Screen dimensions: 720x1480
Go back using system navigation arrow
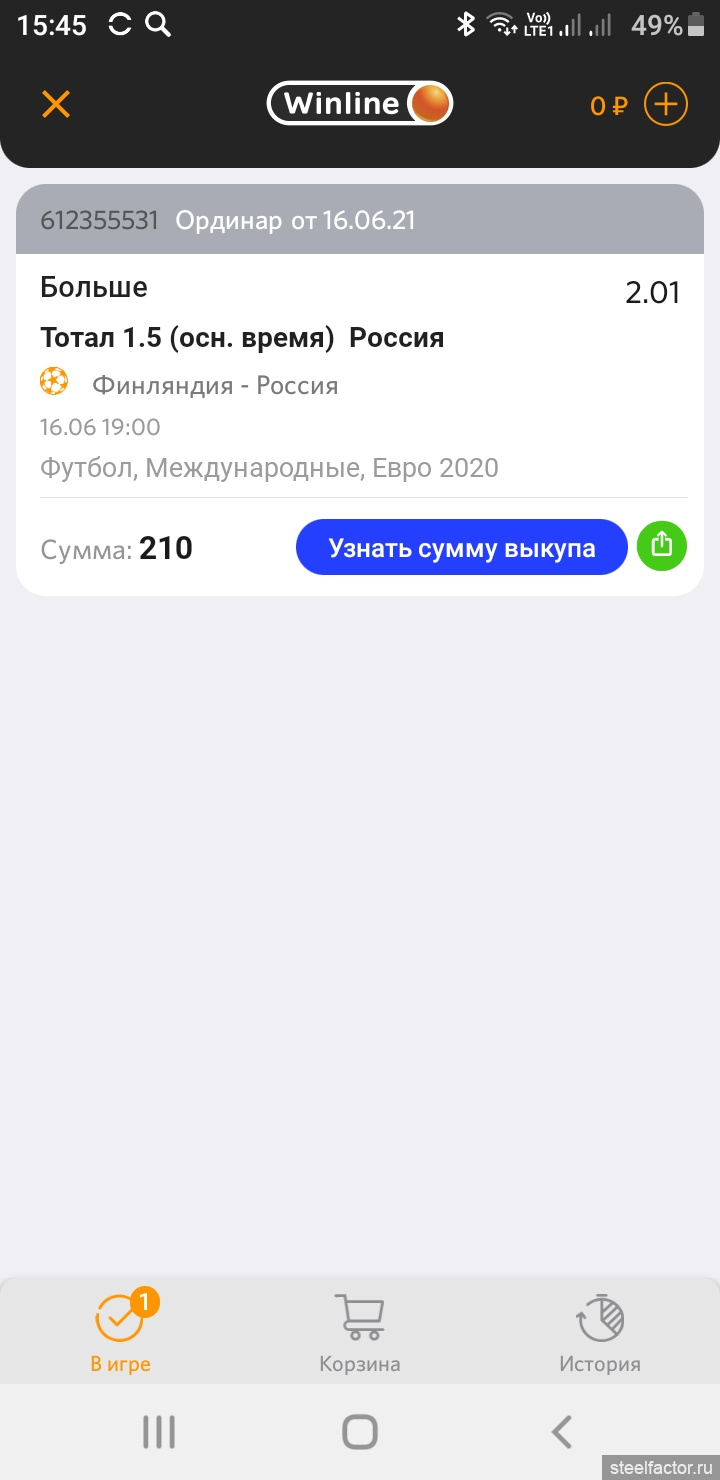coord(562,1432)
